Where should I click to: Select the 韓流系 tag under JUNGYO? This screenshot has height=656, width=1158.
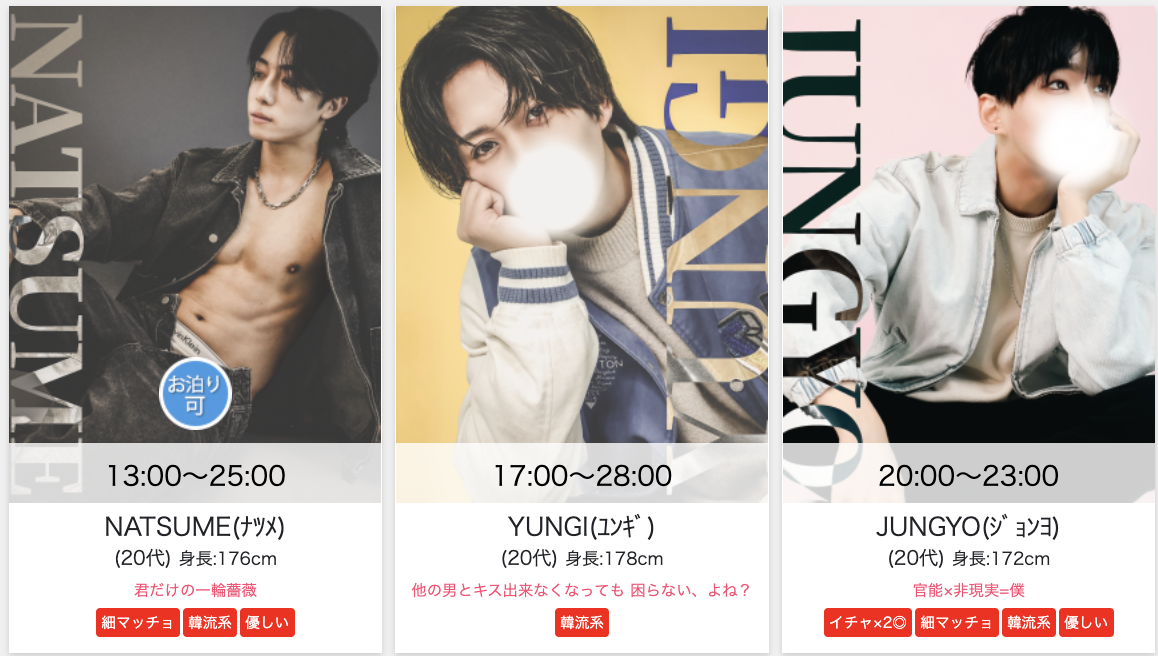[x=1028, y=622]
